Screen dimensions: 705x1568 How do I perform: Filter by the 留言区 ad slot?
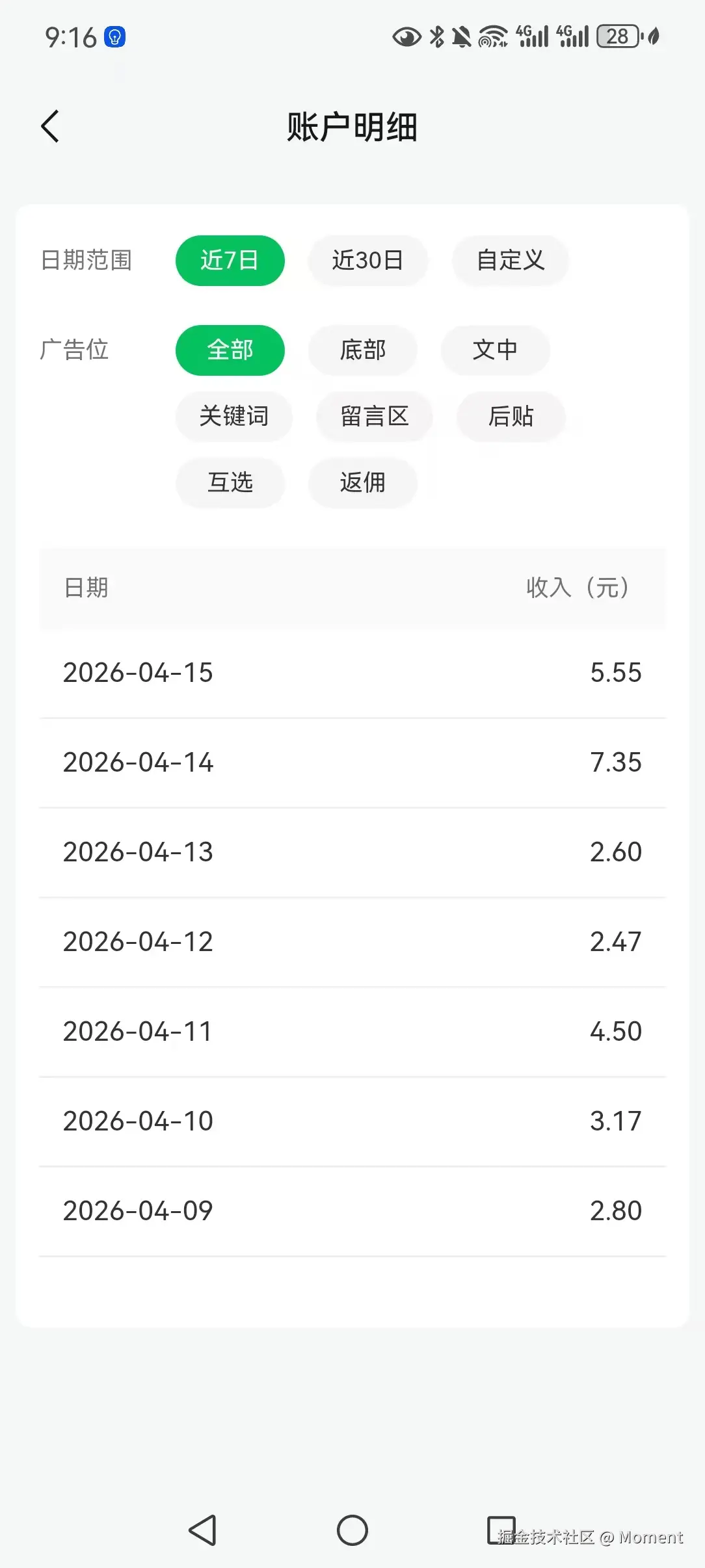[x=375, y=417]
